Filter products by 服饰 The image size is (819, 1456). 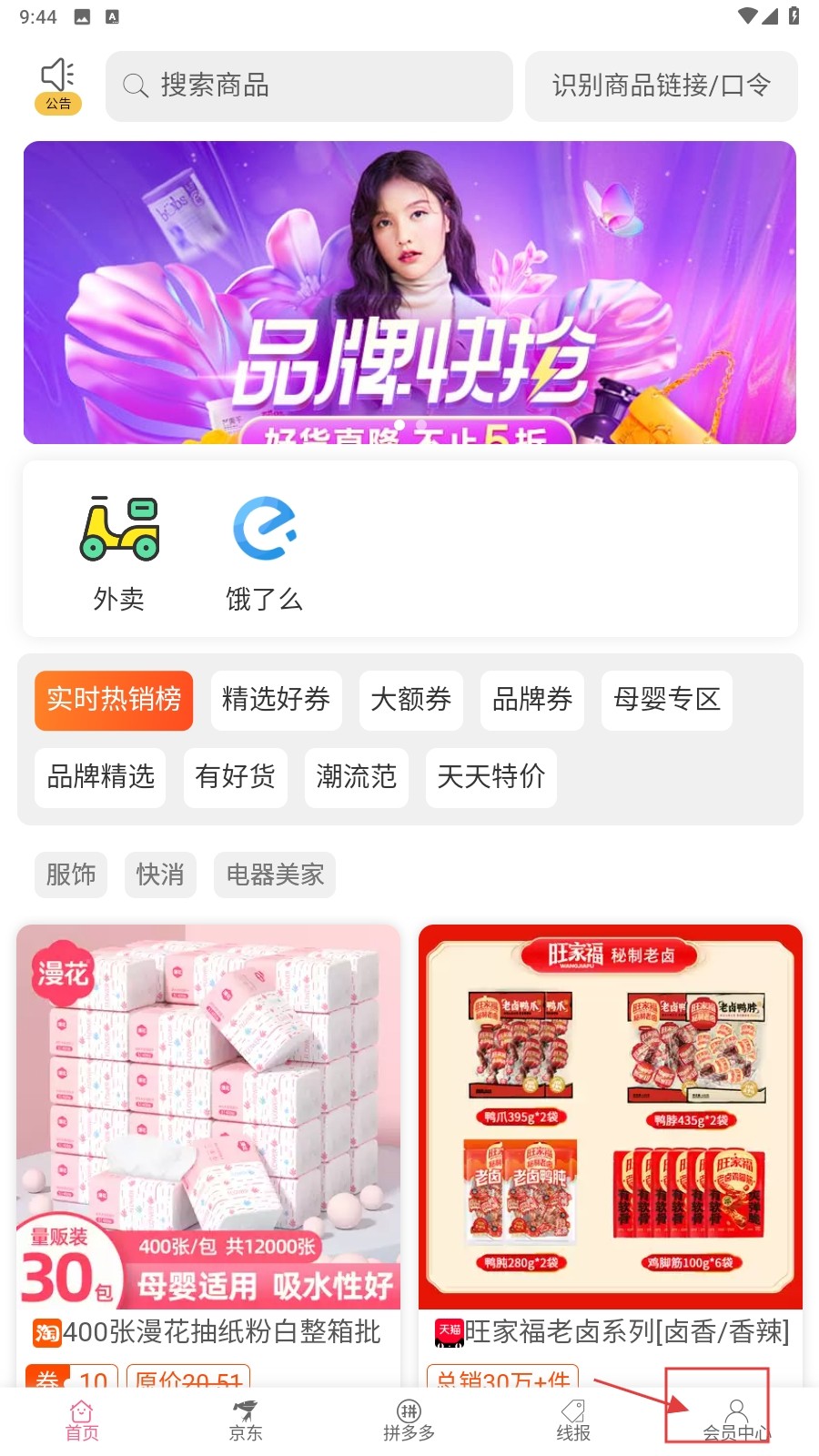pos(71,875)
